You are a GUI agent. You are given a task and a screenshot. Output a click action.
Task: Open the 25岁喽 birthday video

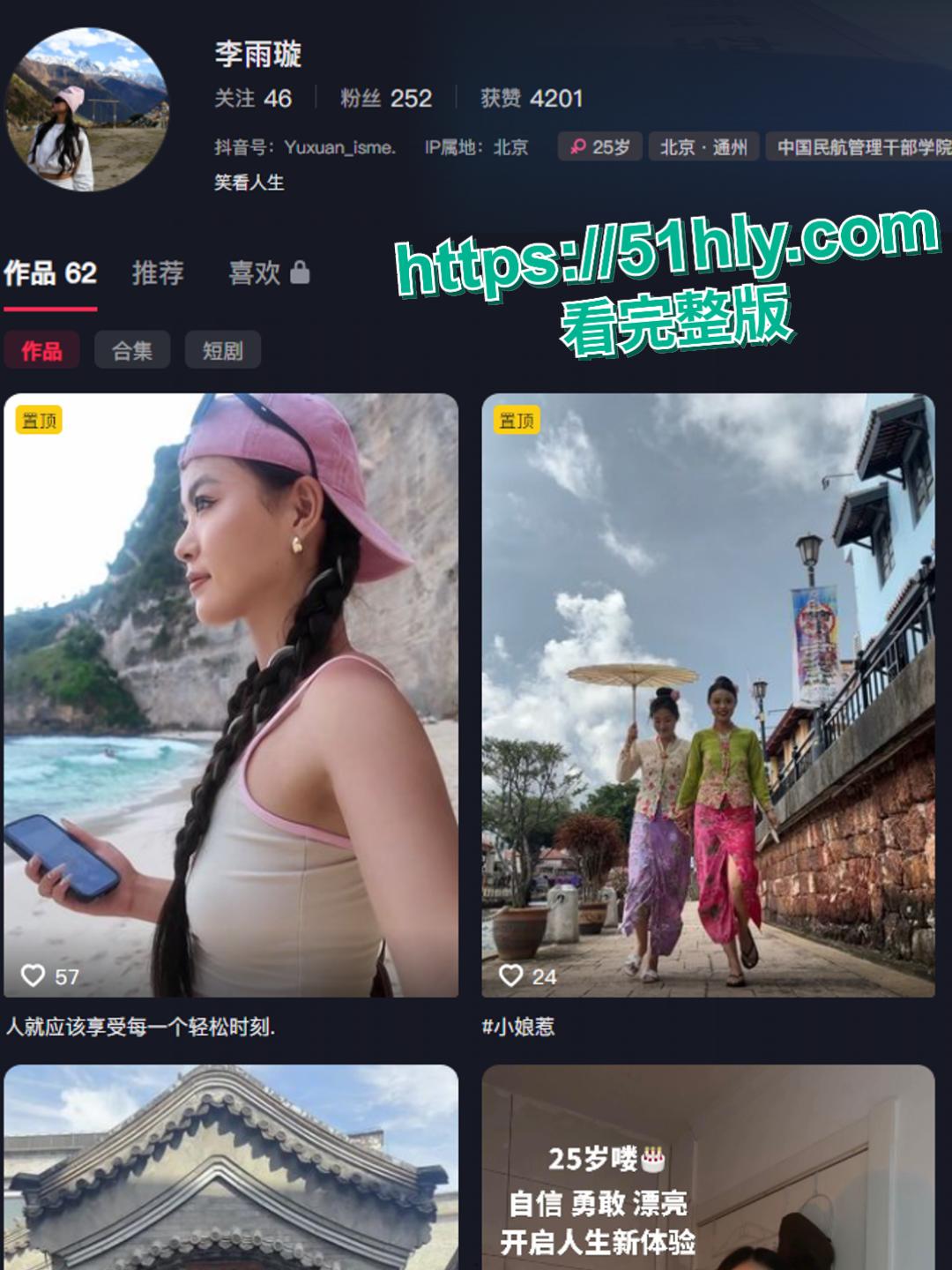pos(708,1169)
